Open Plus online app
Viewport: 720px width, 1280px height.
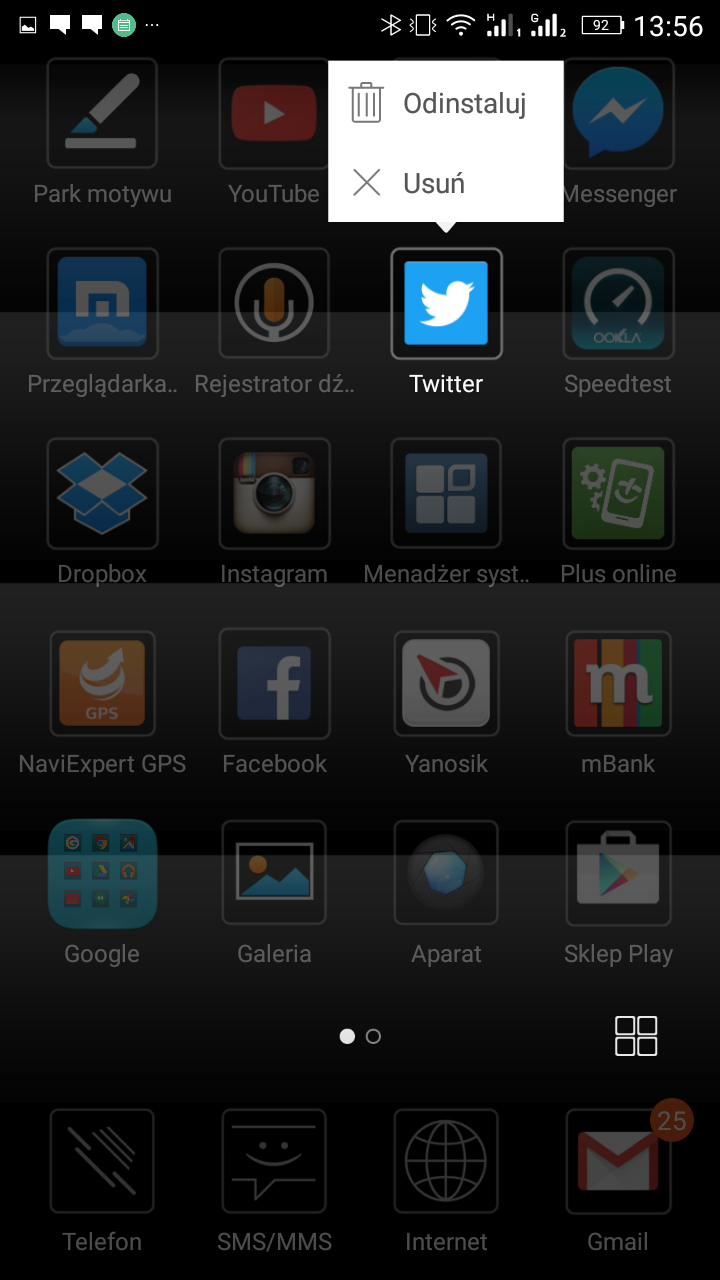(618, 493)
